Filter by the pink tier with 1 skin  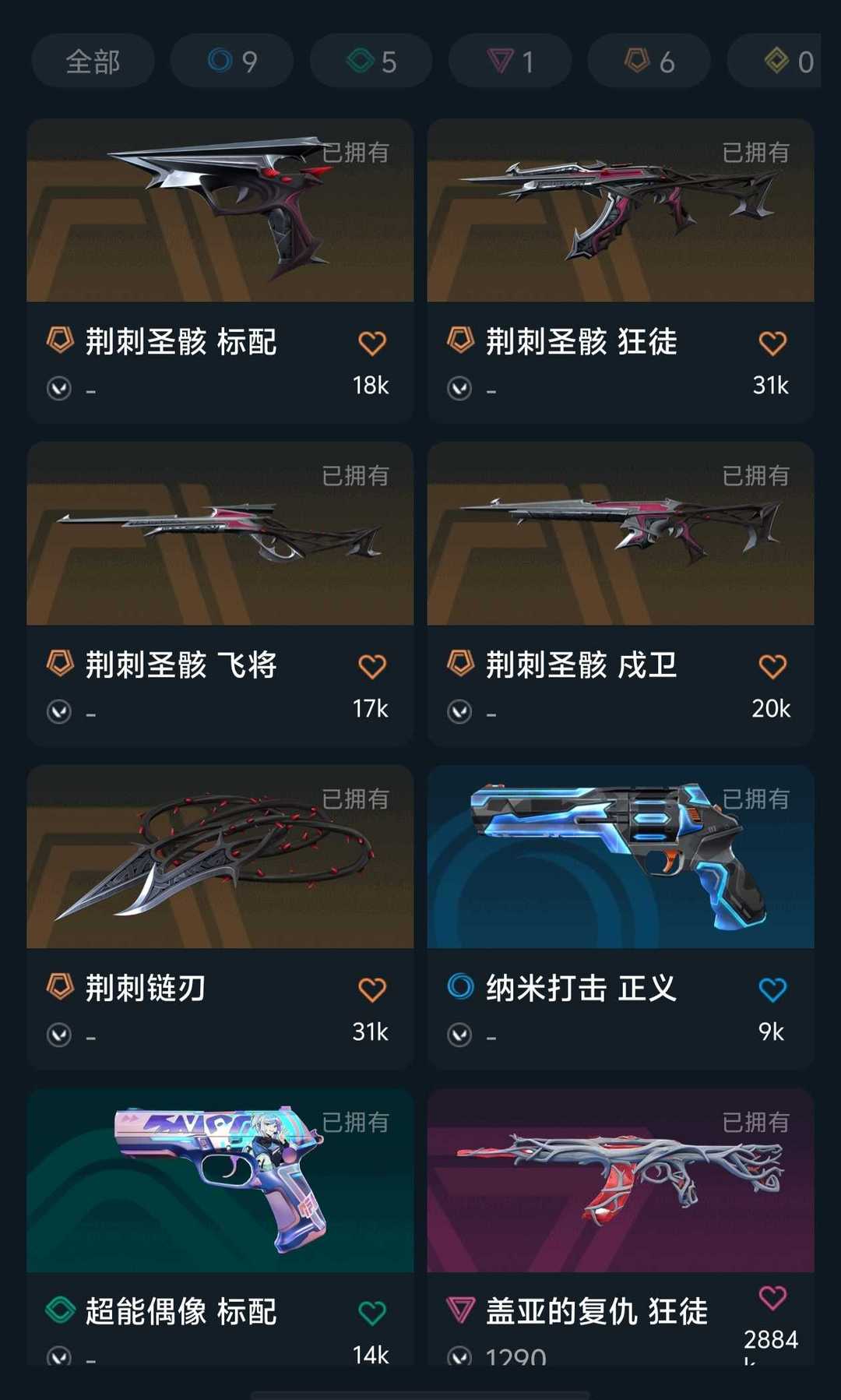[x=510, y=61]
